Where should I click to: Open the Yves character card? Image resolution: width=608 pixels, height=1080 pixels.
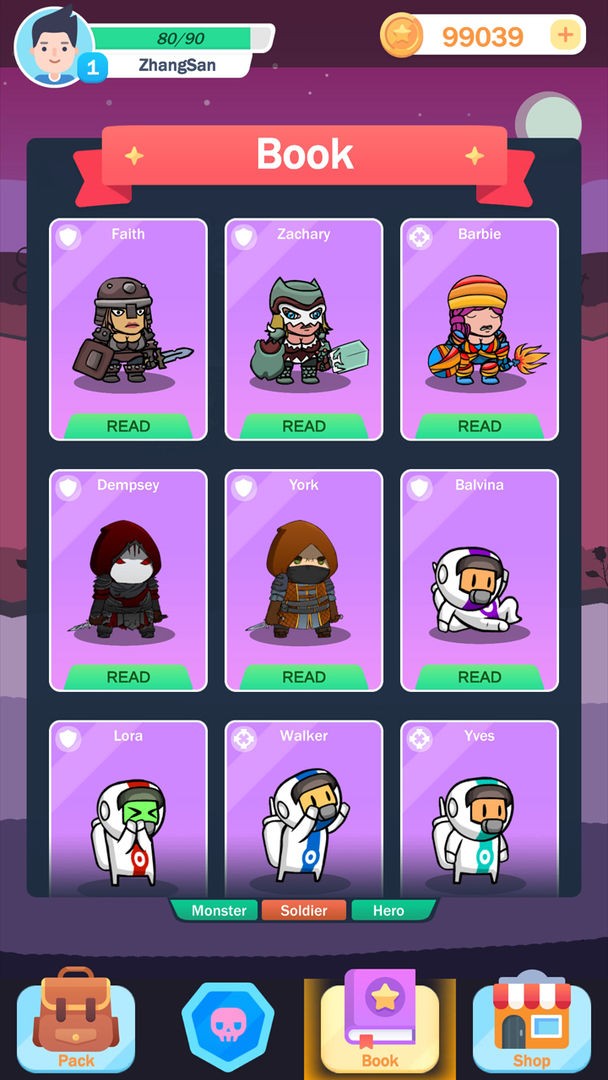(x=480, y=810)
